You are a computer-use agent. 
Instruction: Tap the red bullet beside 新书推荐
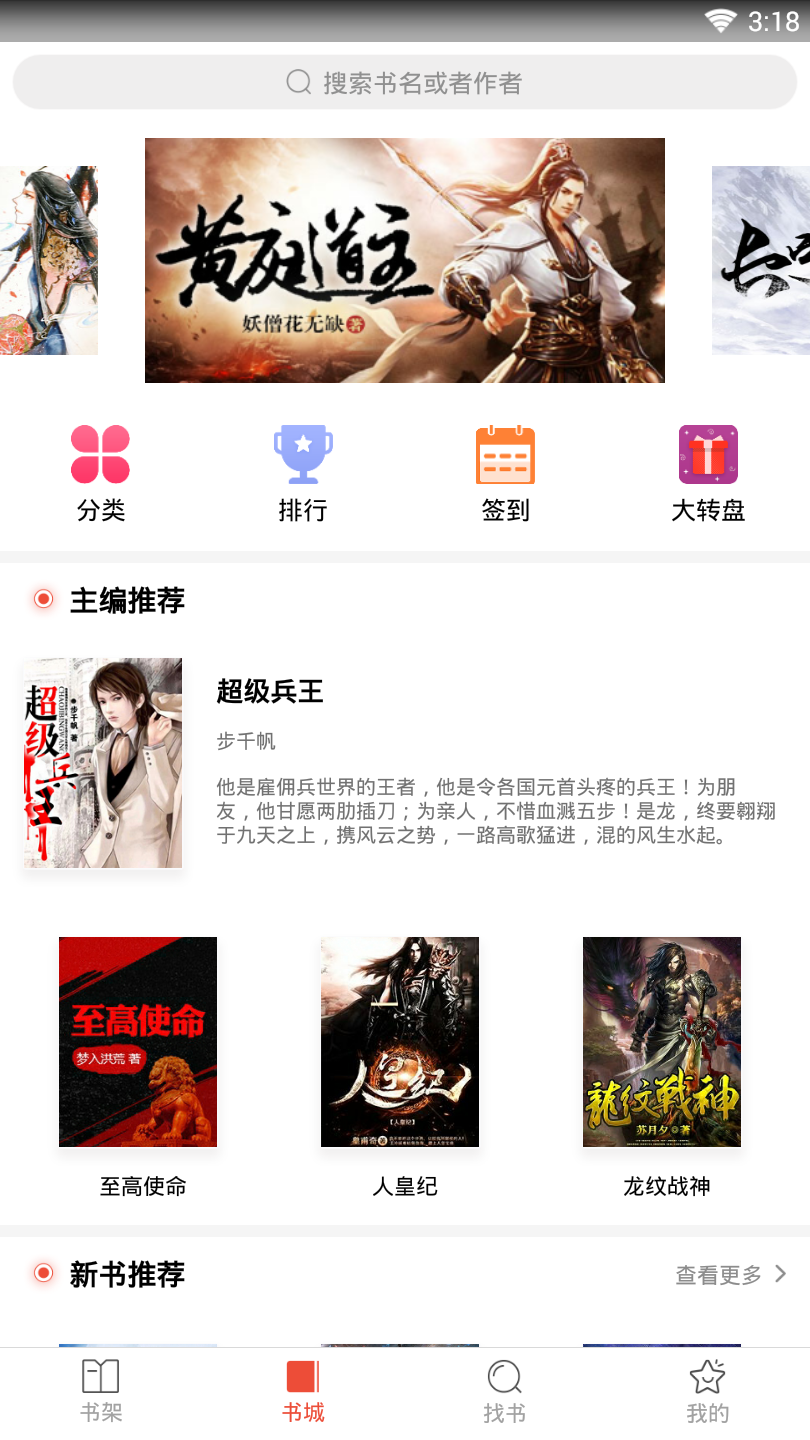(42, 1274)
